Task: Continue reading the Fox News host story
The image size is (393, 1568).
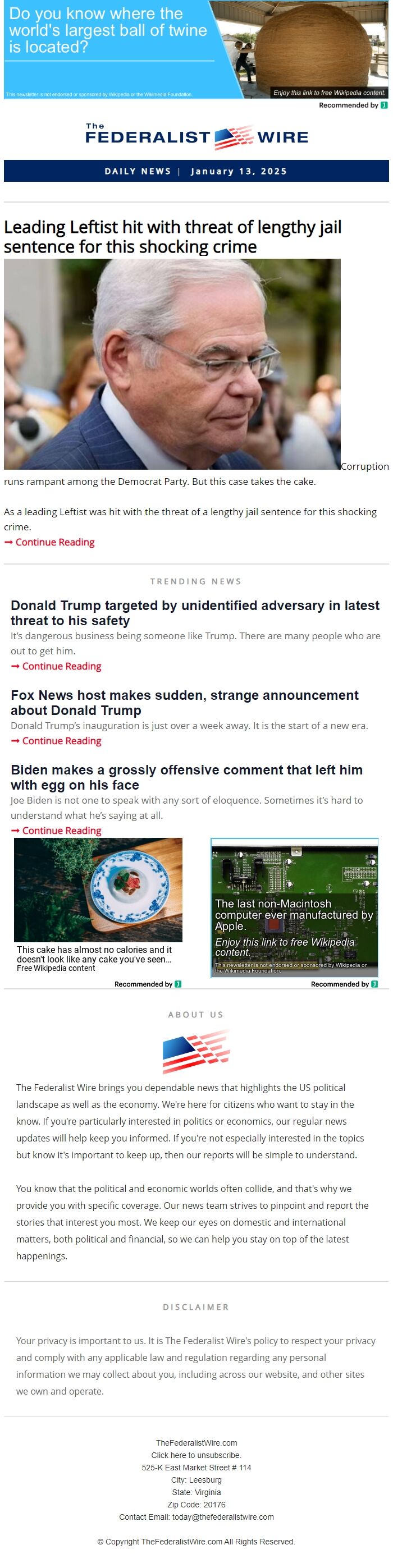Action: pos(61,740)
